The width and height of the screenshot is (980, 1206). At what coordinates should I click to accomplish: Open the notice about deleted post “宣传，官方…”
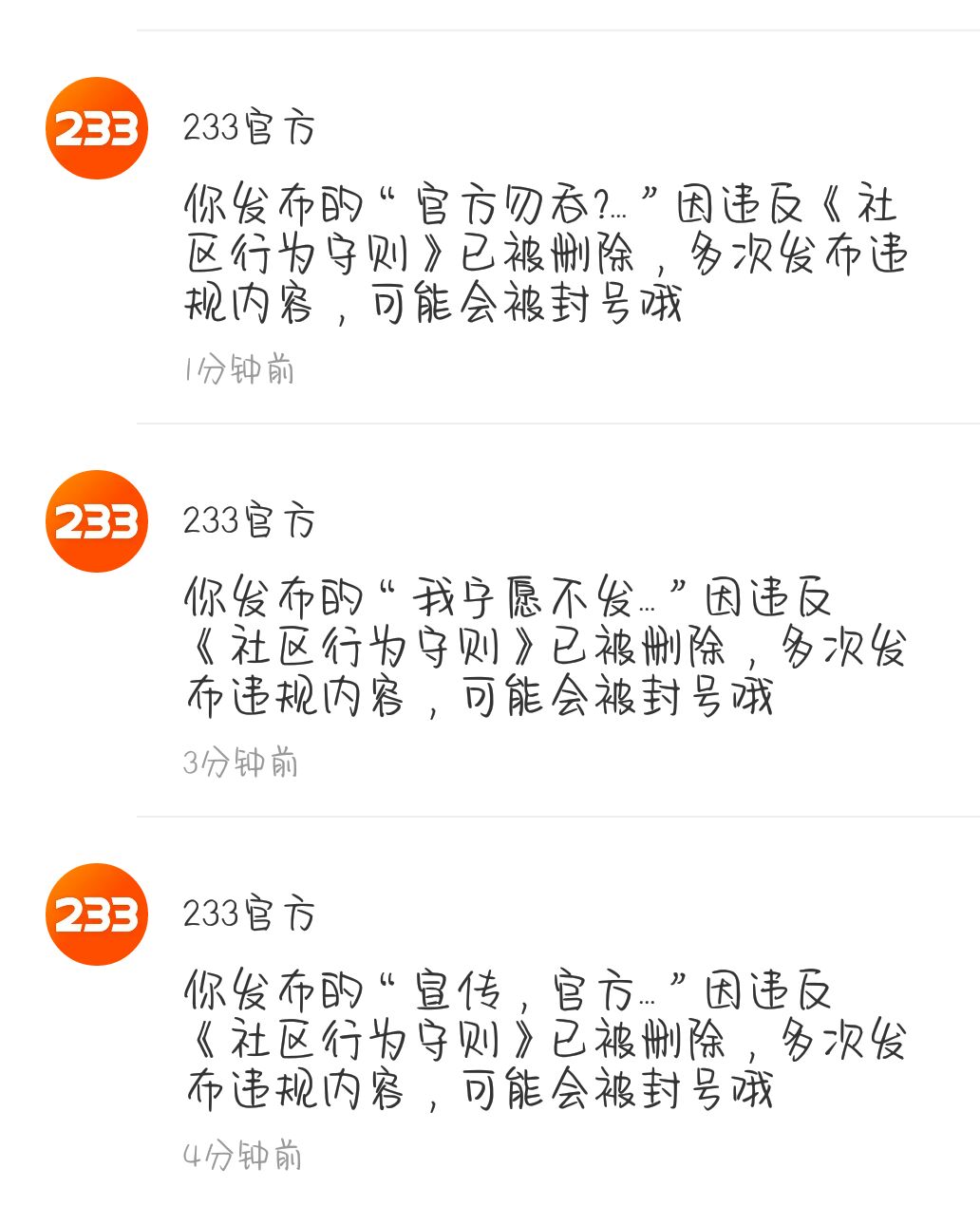point(545,1040)
